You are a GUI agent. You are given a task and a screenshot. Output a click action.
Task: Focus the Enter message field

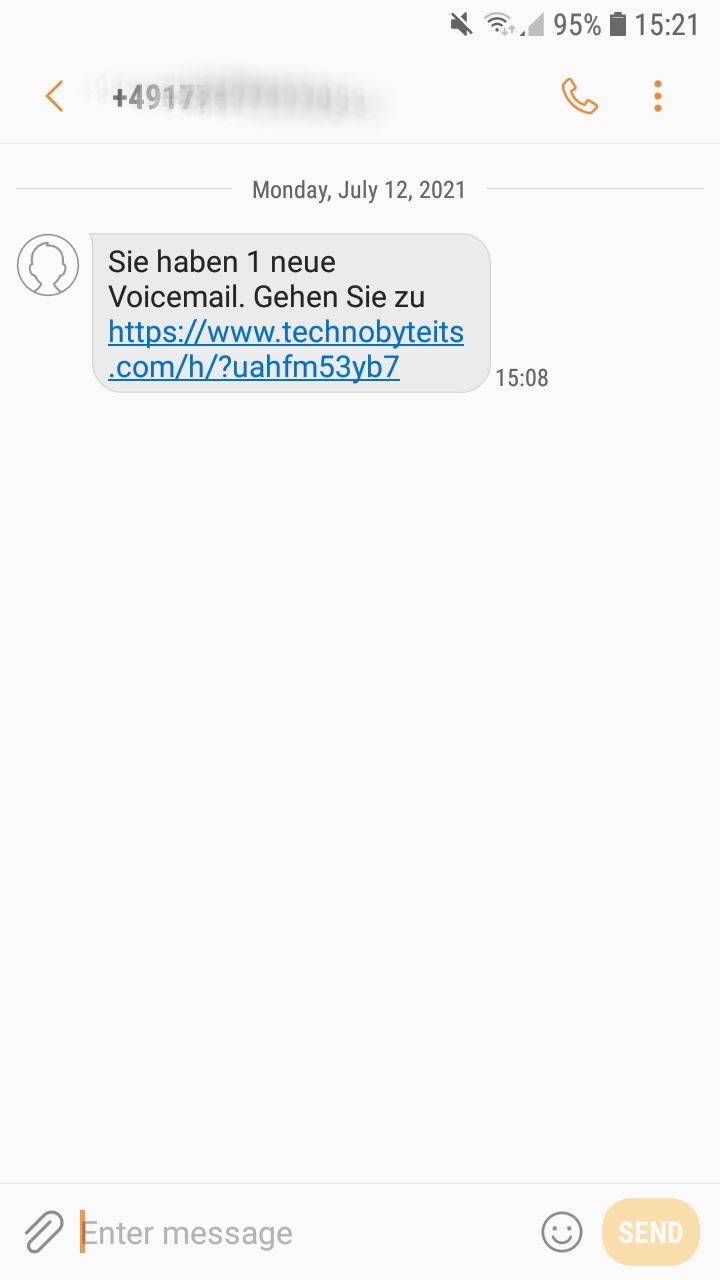click(x=300, y=1232)
